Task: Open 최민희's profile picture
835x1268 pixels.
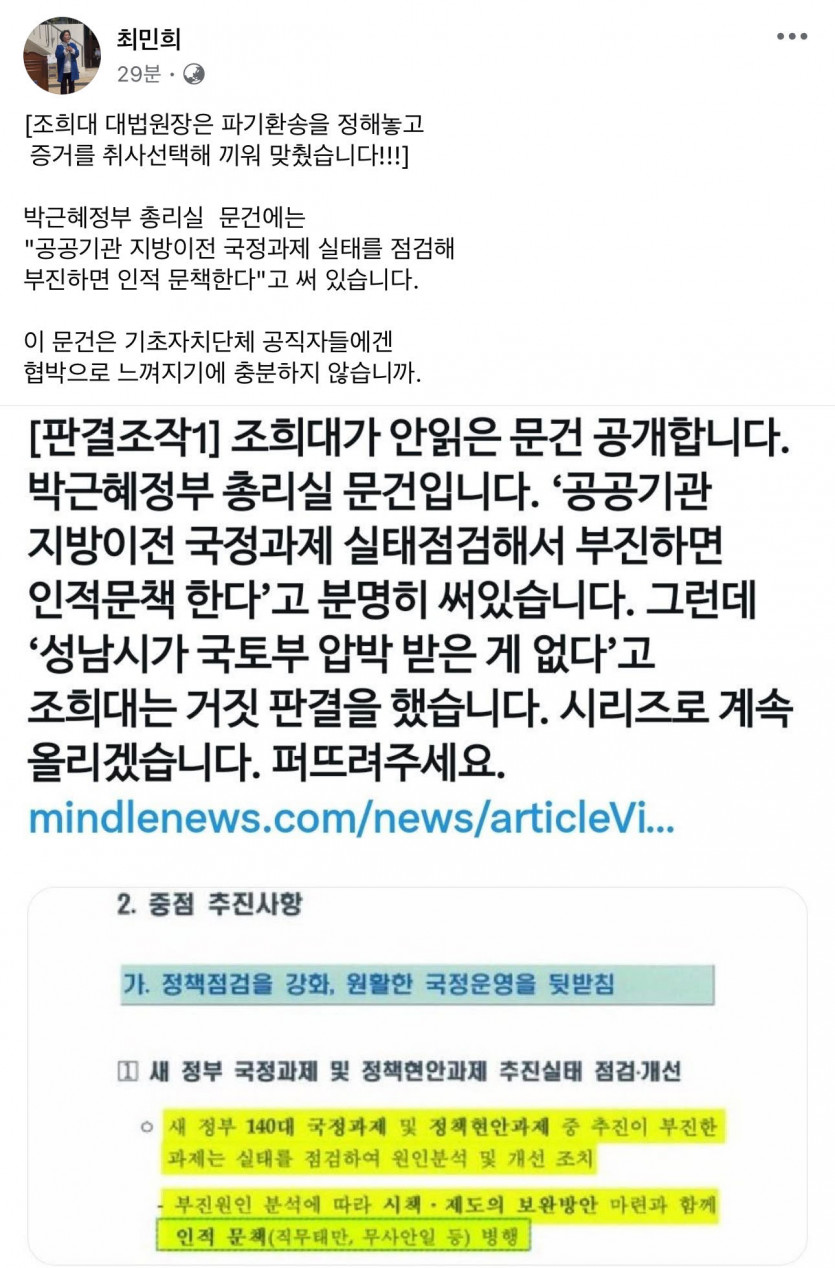Action: [x=62, y=55]
